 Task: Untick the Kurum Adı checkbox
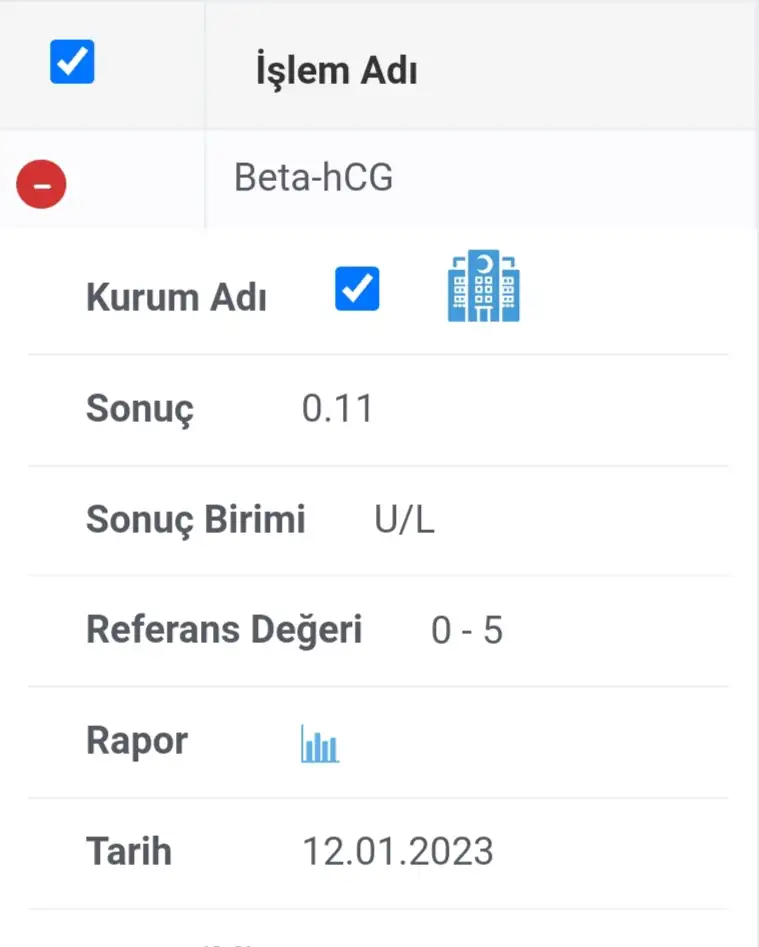click(357, 290)
